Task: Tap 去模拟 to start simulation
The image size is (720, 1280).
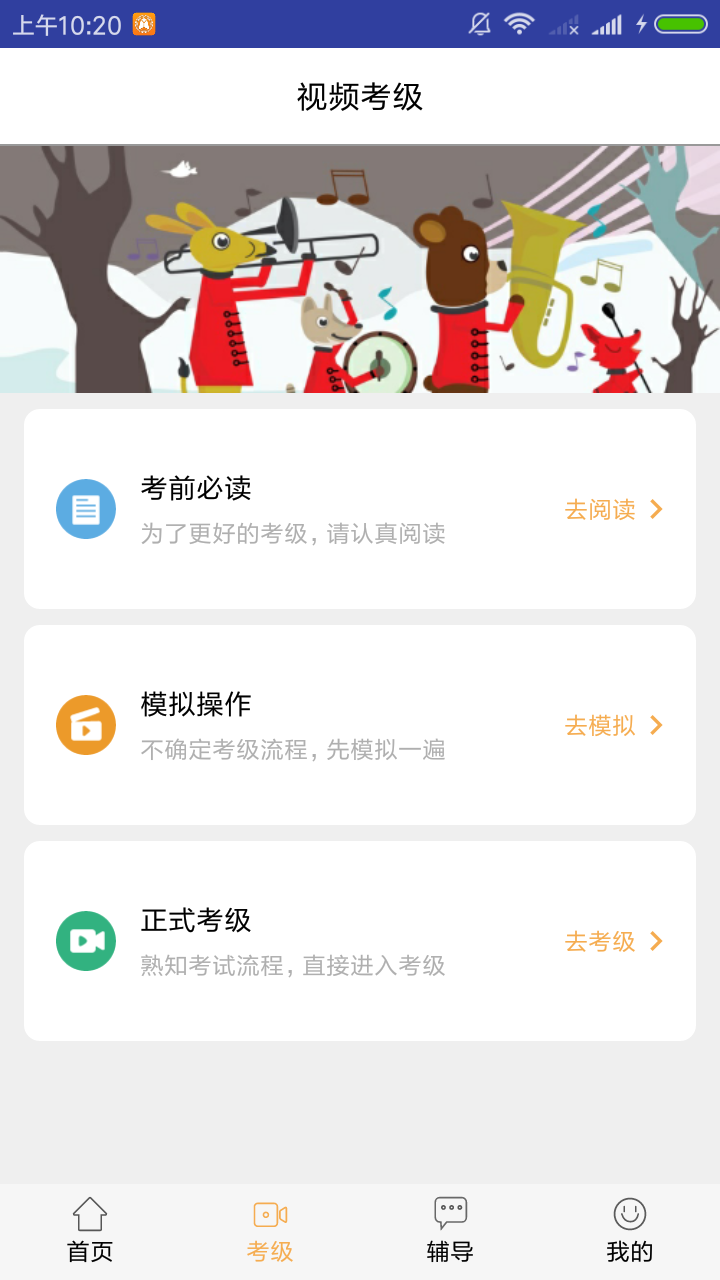Action: click(613, 725)
